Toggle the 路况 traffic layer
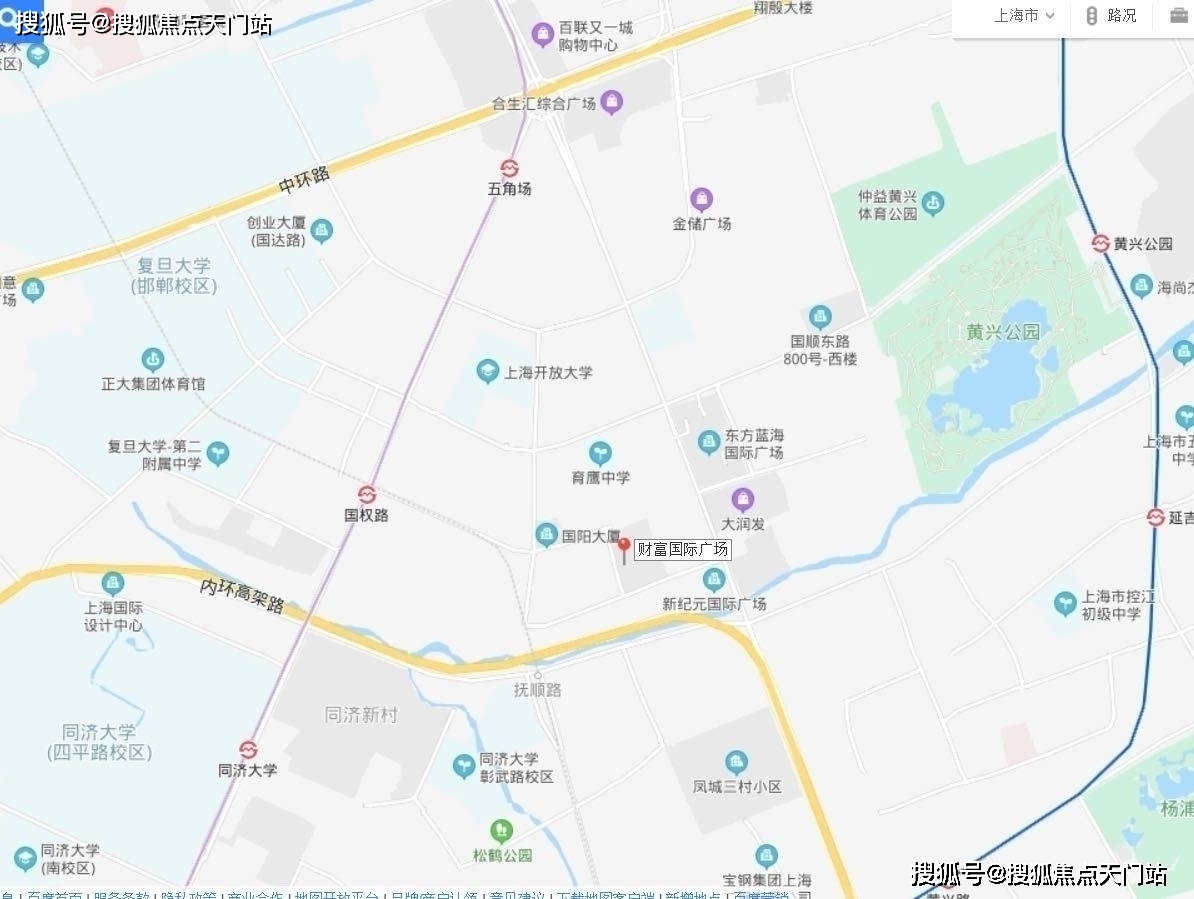Screen dimensions: 1194x899 tap(1111, 16)
